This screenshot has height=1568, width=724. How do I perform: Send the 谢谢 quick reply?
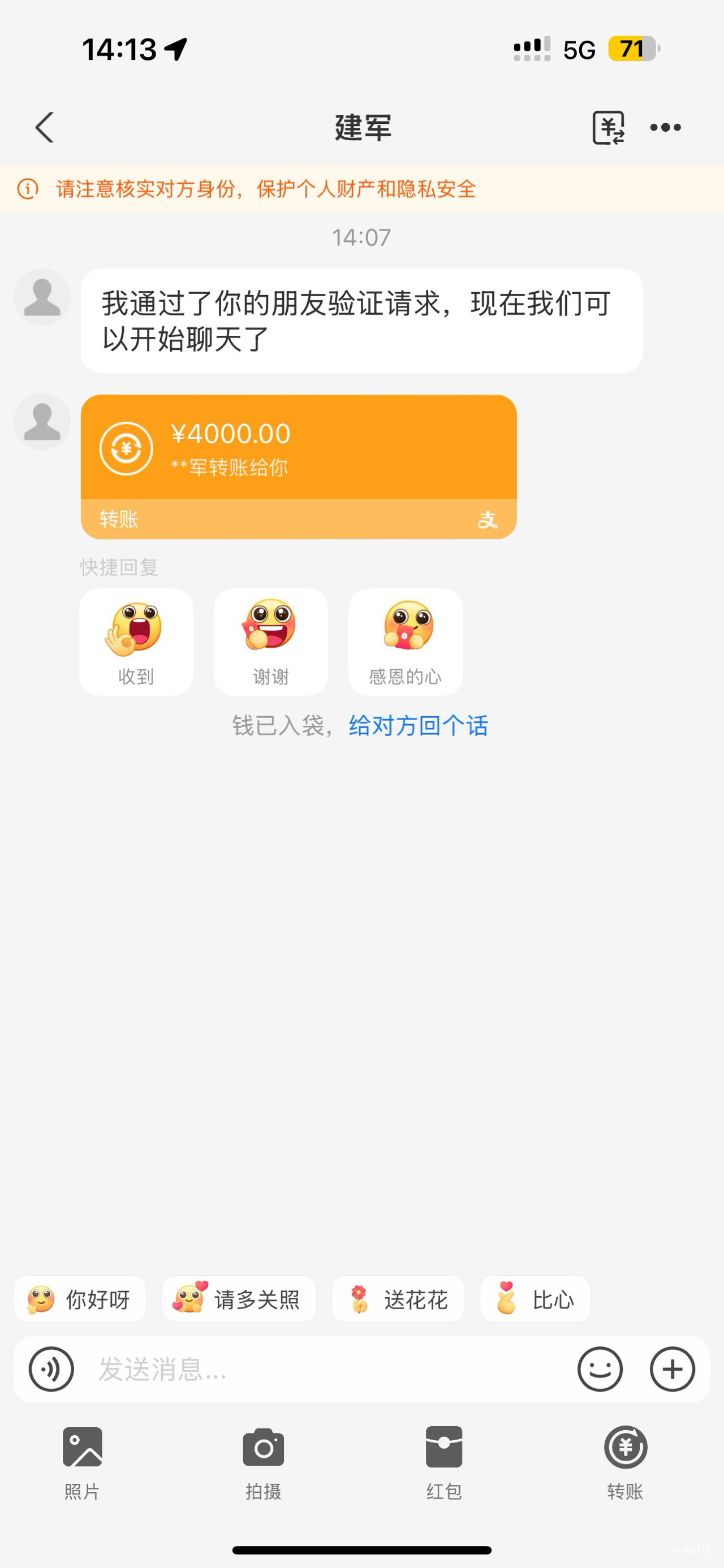point(270,642)
